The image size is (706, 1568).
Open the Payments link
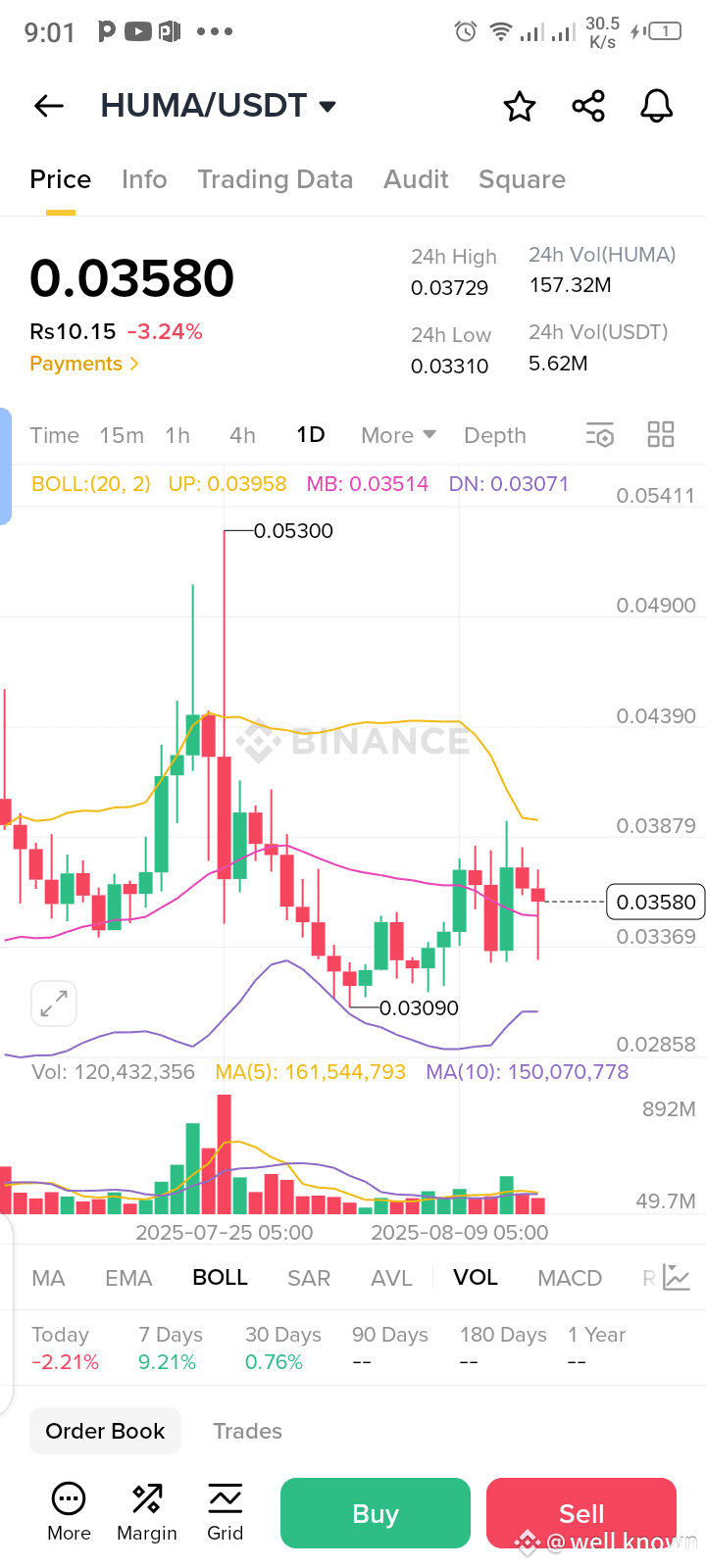coord(84,364)
